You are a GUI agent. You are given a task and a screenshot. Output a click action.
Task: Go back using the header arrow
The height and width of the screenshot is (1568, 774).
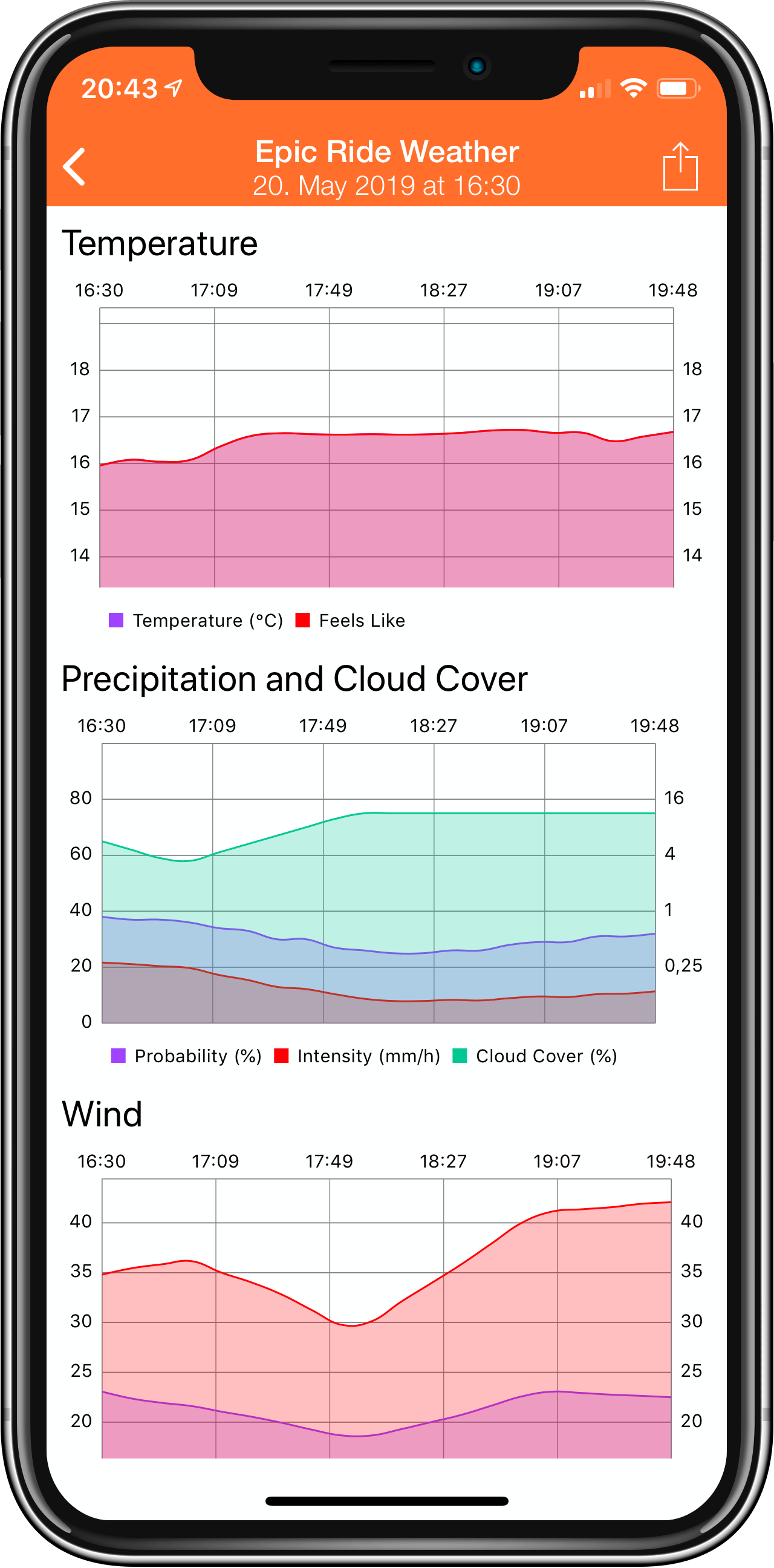point(75,166)
